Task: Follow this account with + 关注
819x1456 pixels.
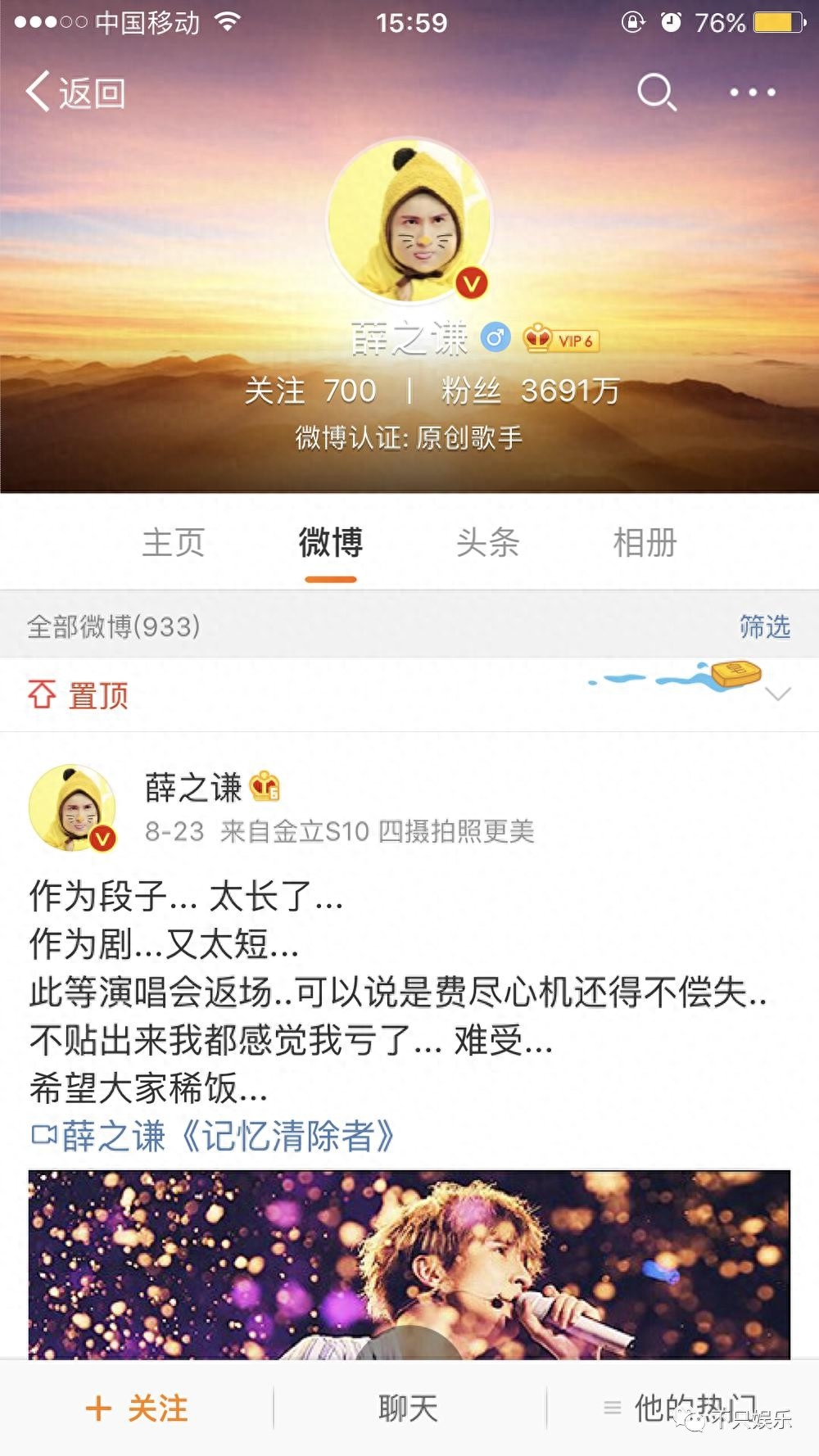Action: [x=137, y=1409]
